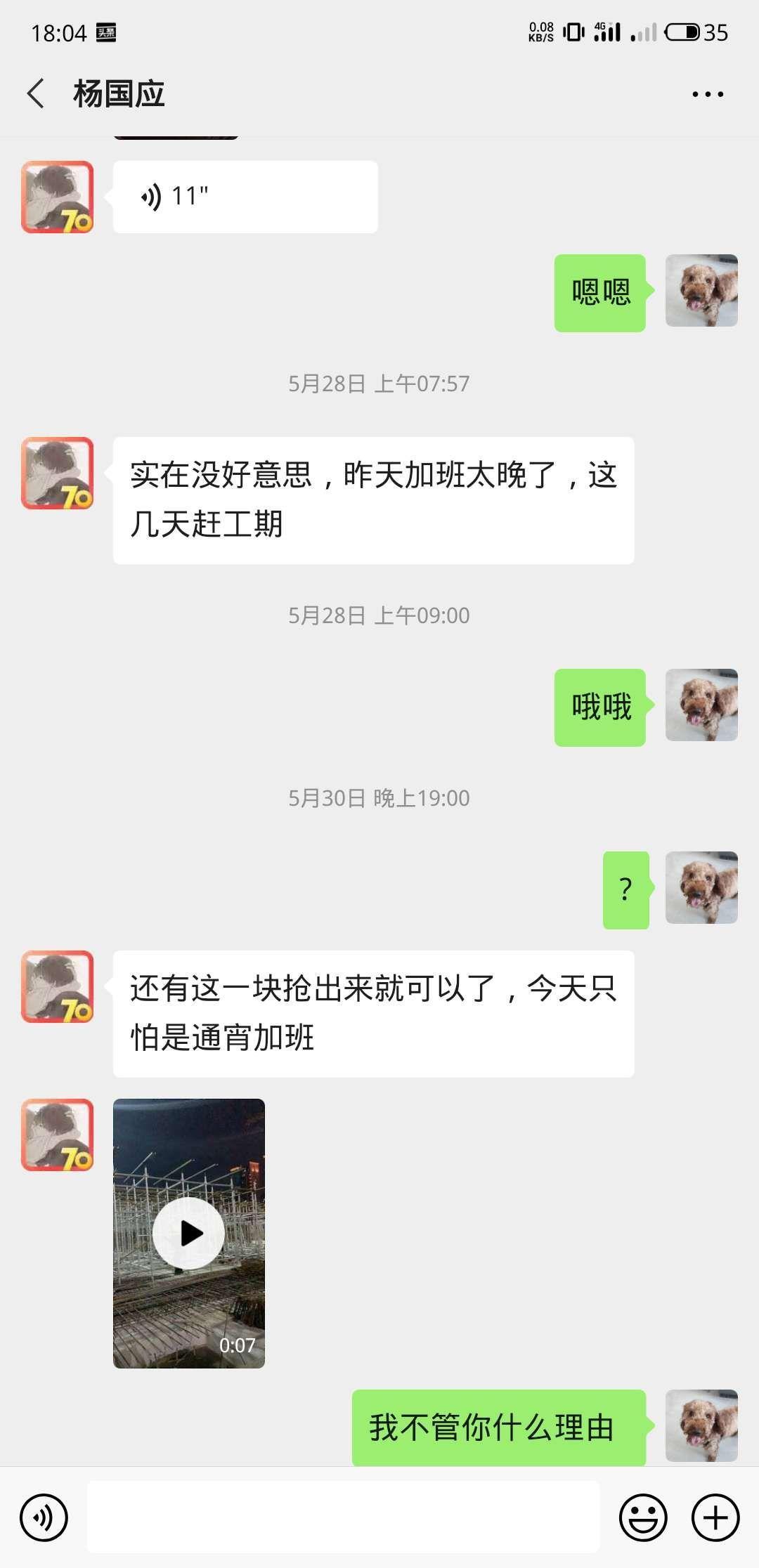
Task: Tap the chat title 杨国应
Action: coord(119,93)
